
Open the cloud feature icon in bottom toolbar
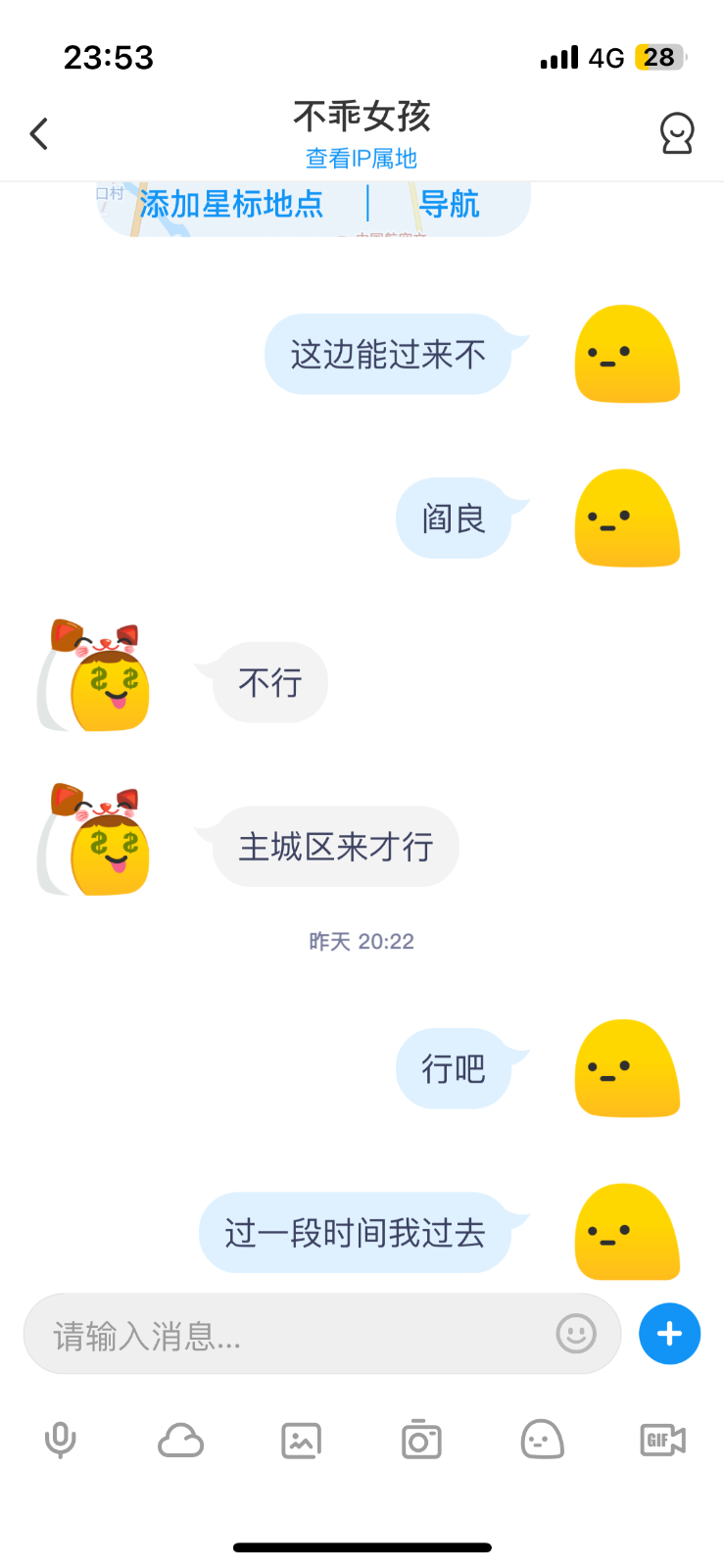tap(180, 1440)
